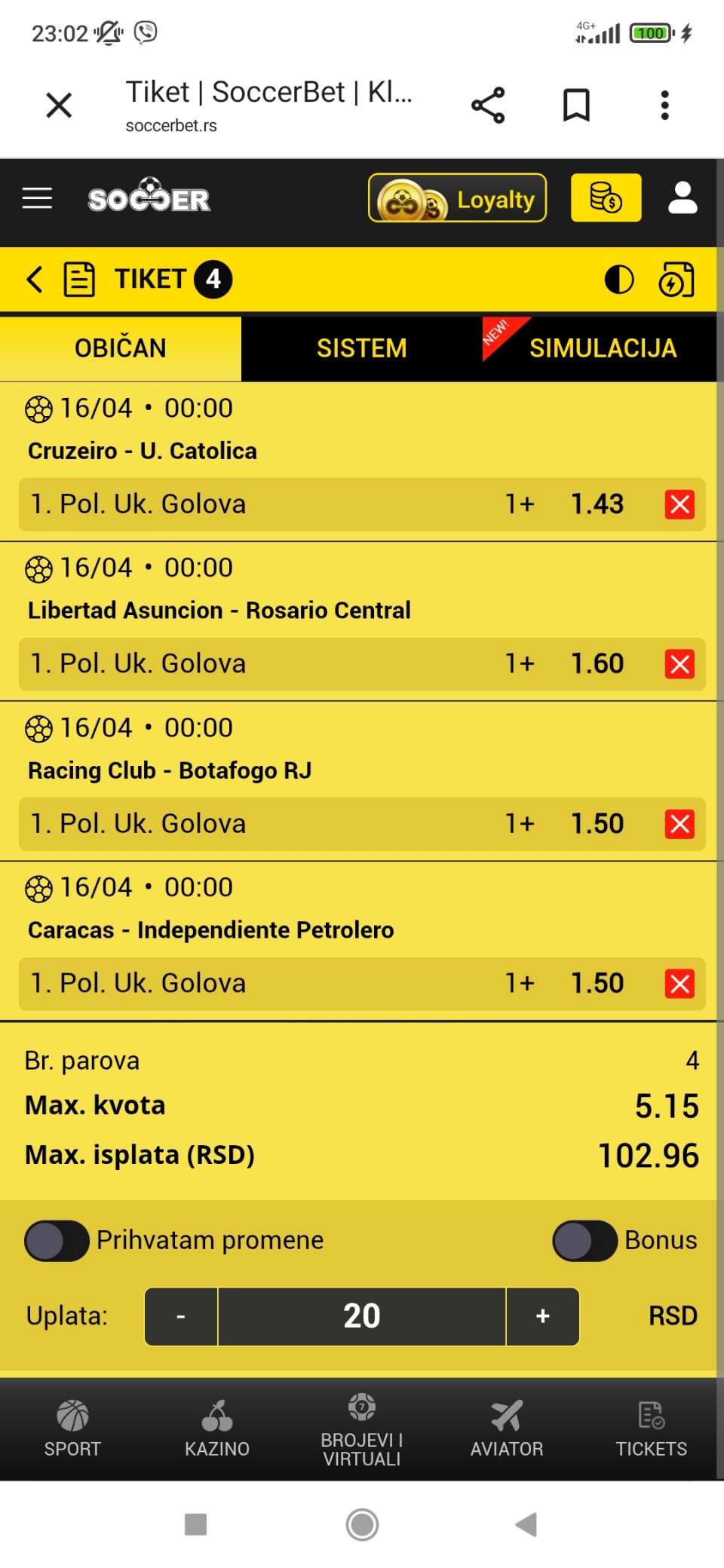Switch to the SIMULACIJA tab
724x1568 pixels.
[x=602, y=348]
